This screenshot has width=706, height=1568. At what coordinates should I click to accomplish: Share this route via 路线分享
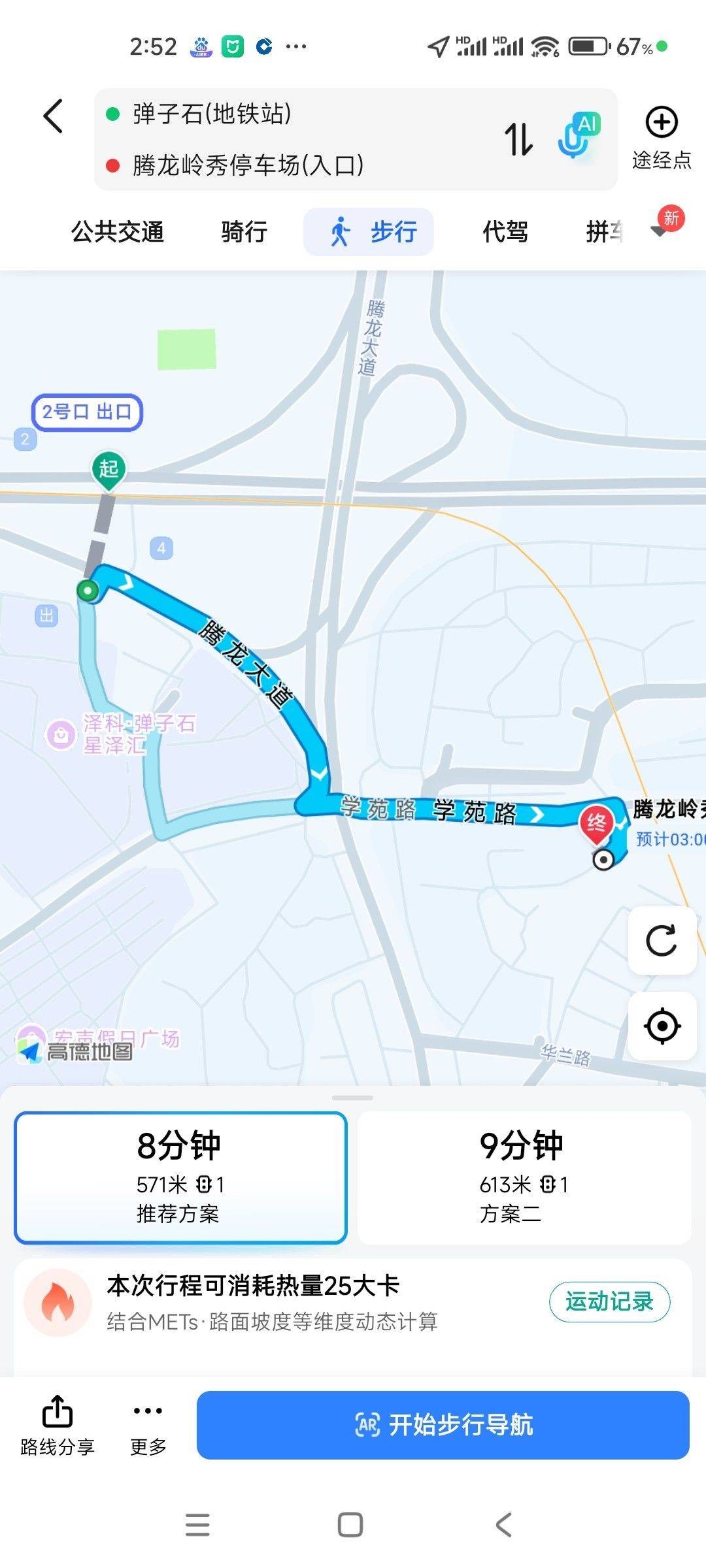58,1426
